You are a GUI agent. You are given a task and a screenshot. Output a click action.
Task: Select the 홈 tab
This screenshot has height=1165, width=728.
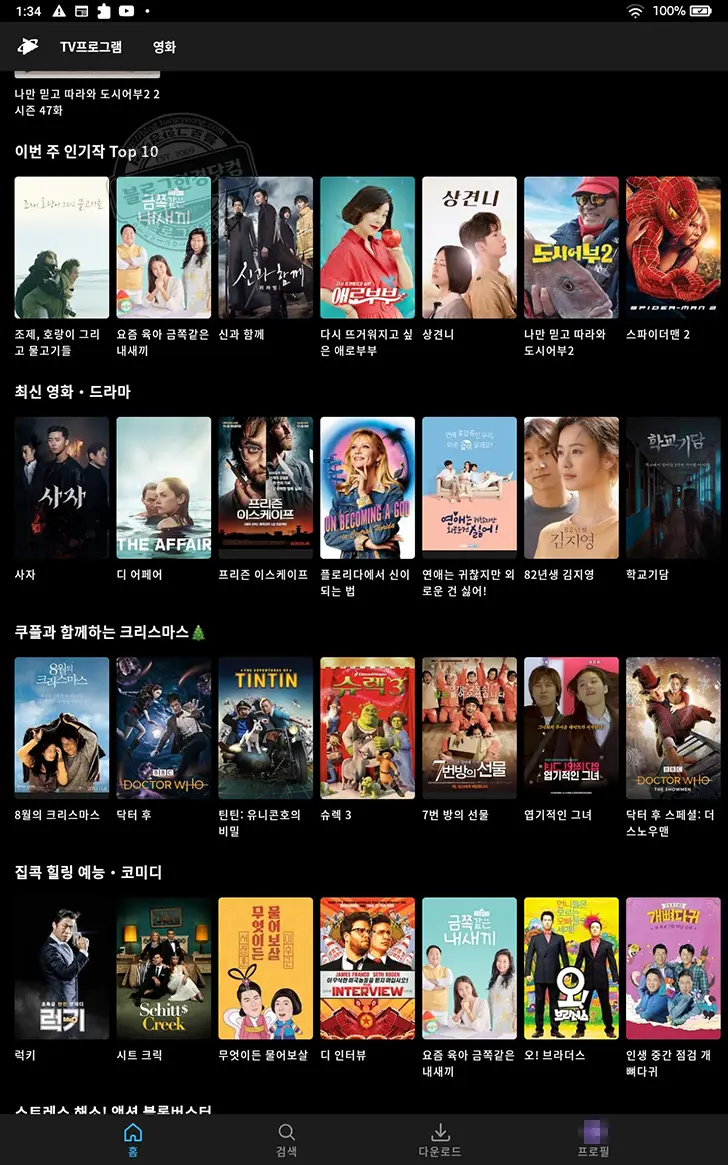coord(133,1140)
